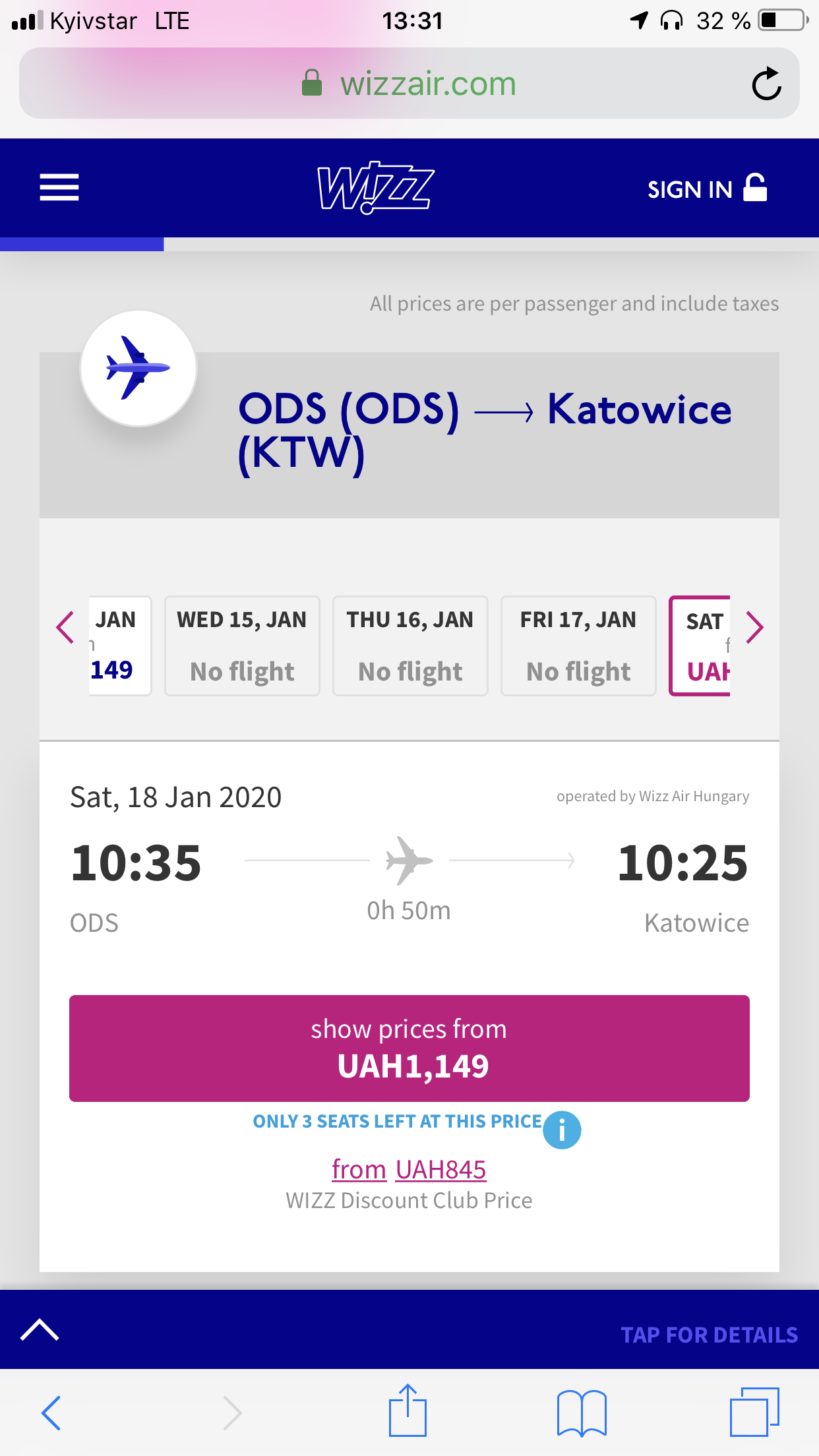Select the Fri 17, Jan date

click(578, 646)
